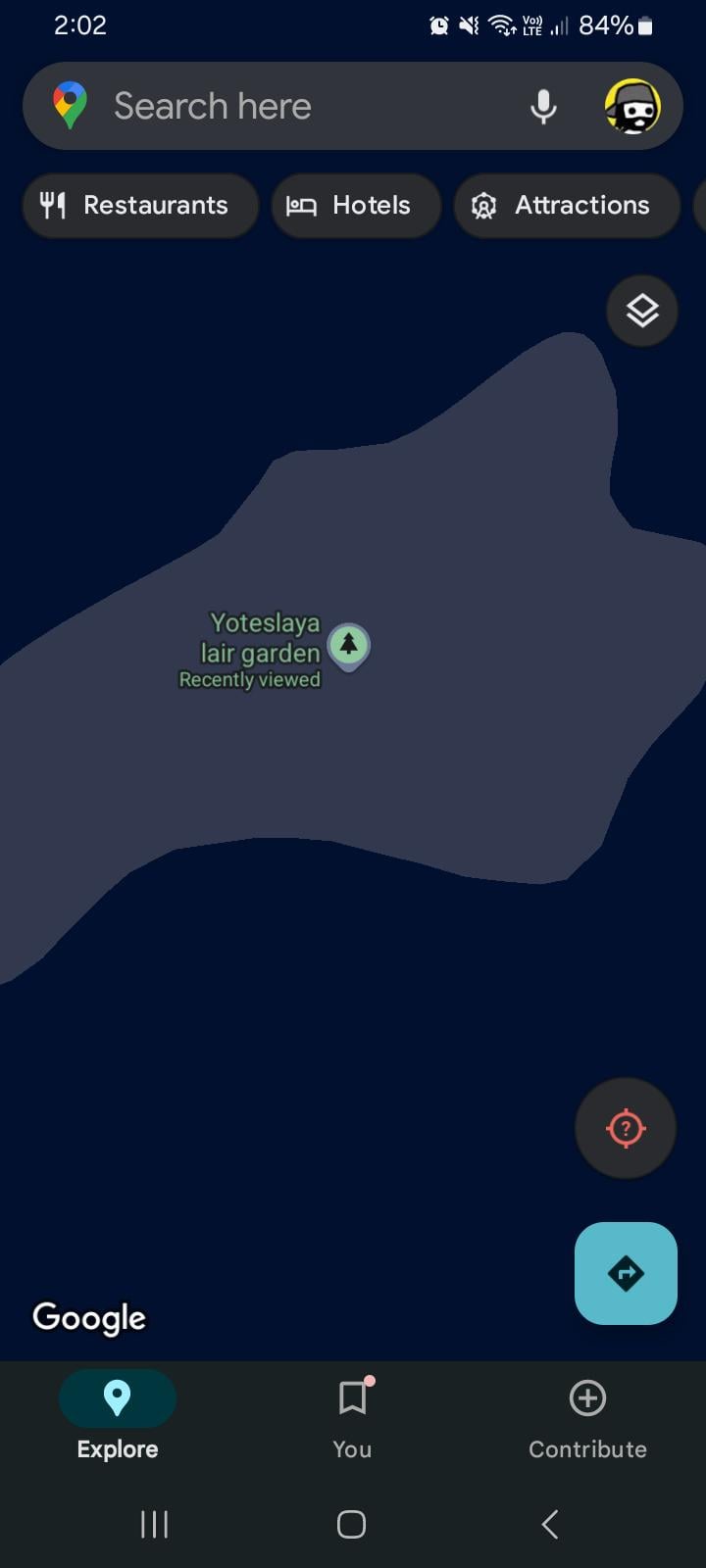Go back with the system back button
The image size is (706, 1568).
(x=550, y=1524)
